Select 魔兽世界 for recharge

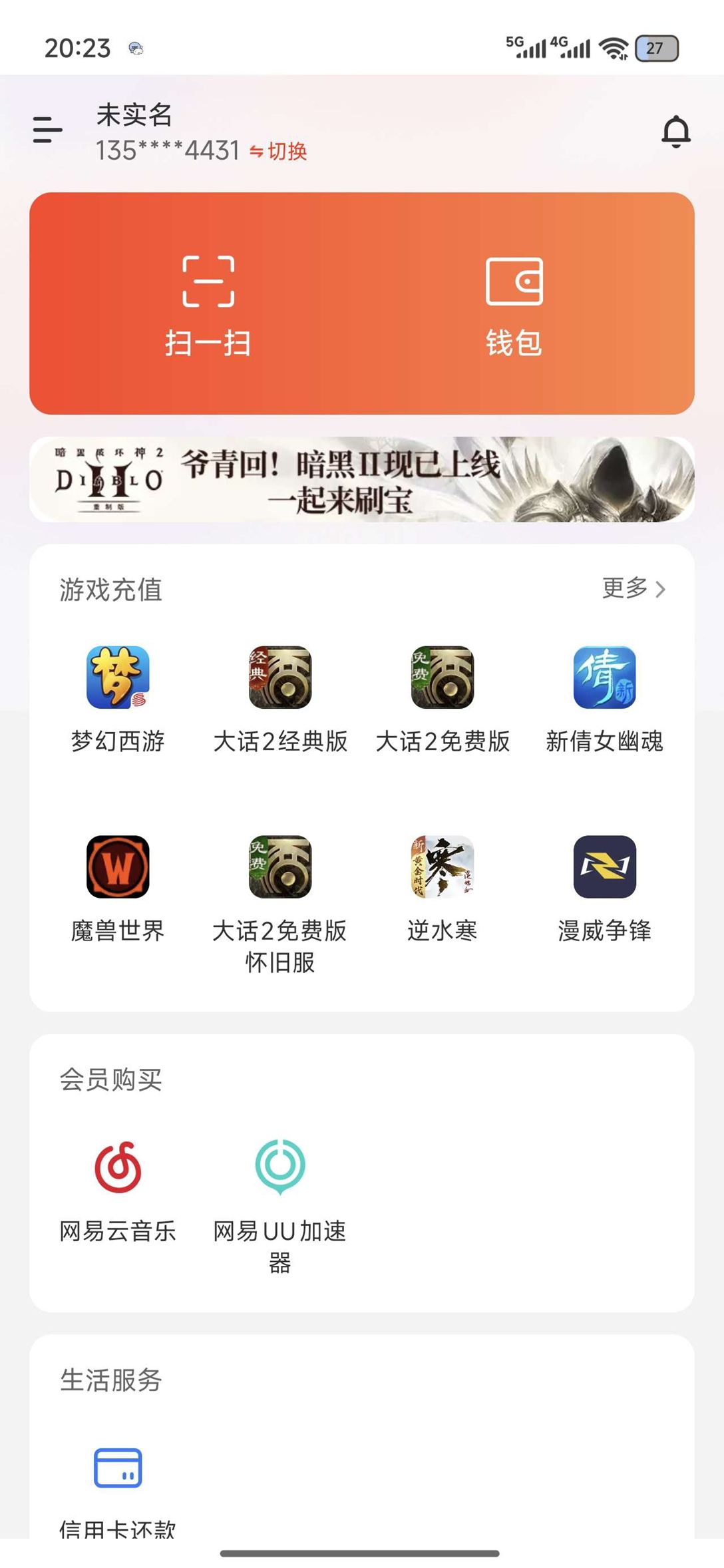pyautogui.click(x=118, y=886)
